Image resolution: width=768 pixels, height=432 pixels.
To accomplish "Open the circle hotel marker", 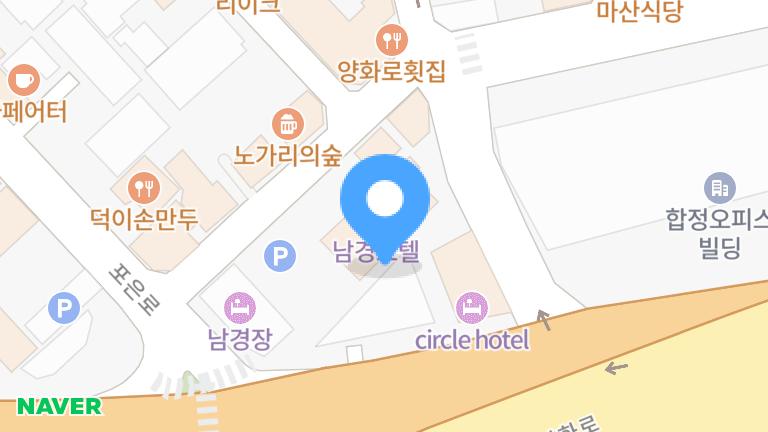I will [471, 307].
